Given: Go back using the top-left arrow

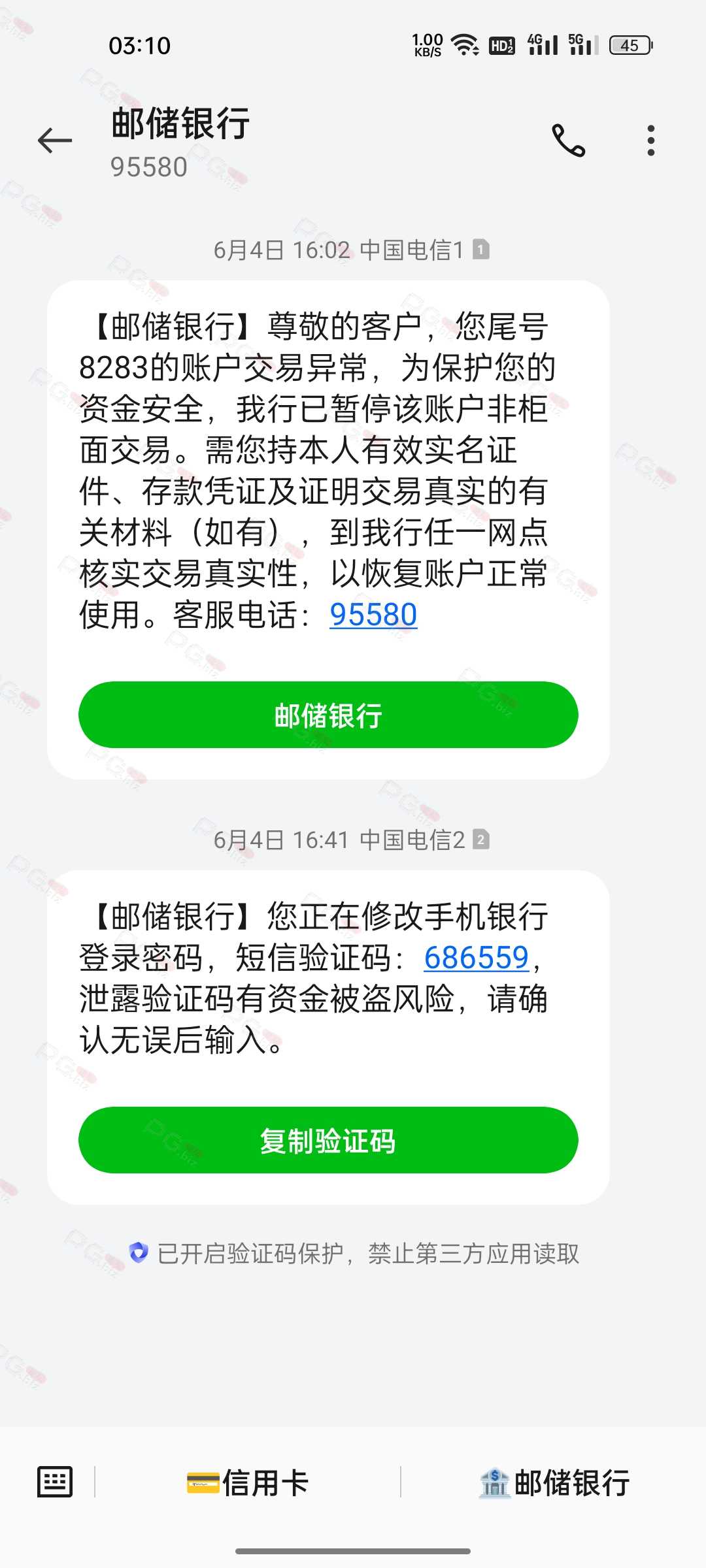Looking at the screenshot, I should (x=55, y=140).
